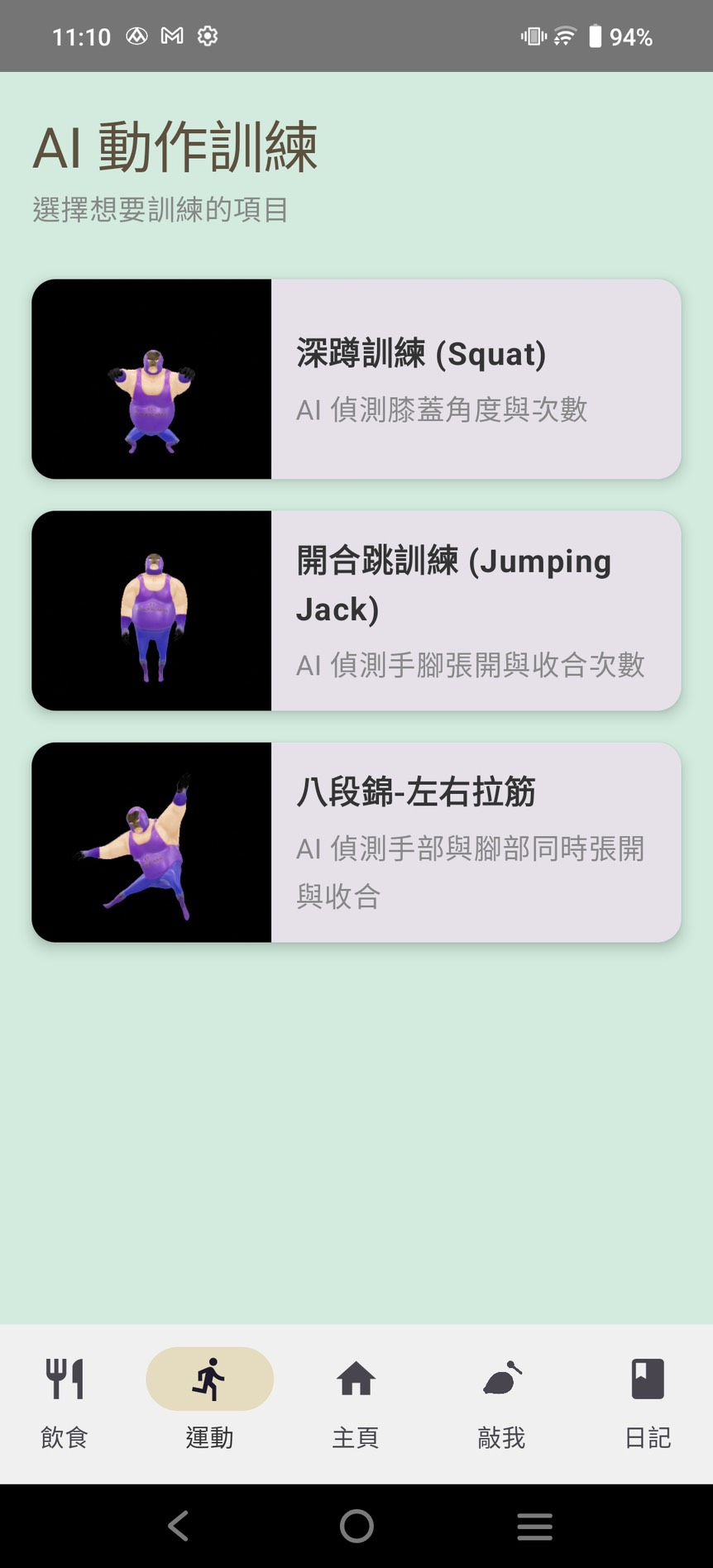Switch to the 飲食 tab
The image size is (713, 1568).
(65, 1401)
